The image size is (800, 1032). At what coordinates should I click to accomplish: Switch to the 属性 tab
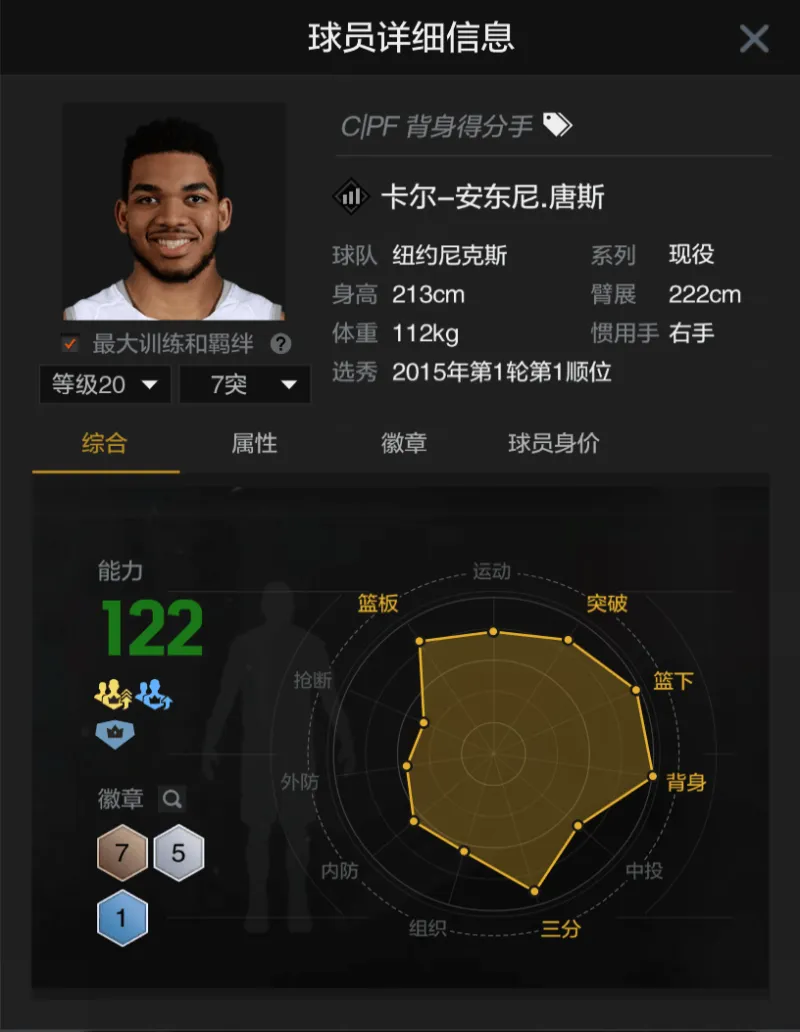point(254,443)
